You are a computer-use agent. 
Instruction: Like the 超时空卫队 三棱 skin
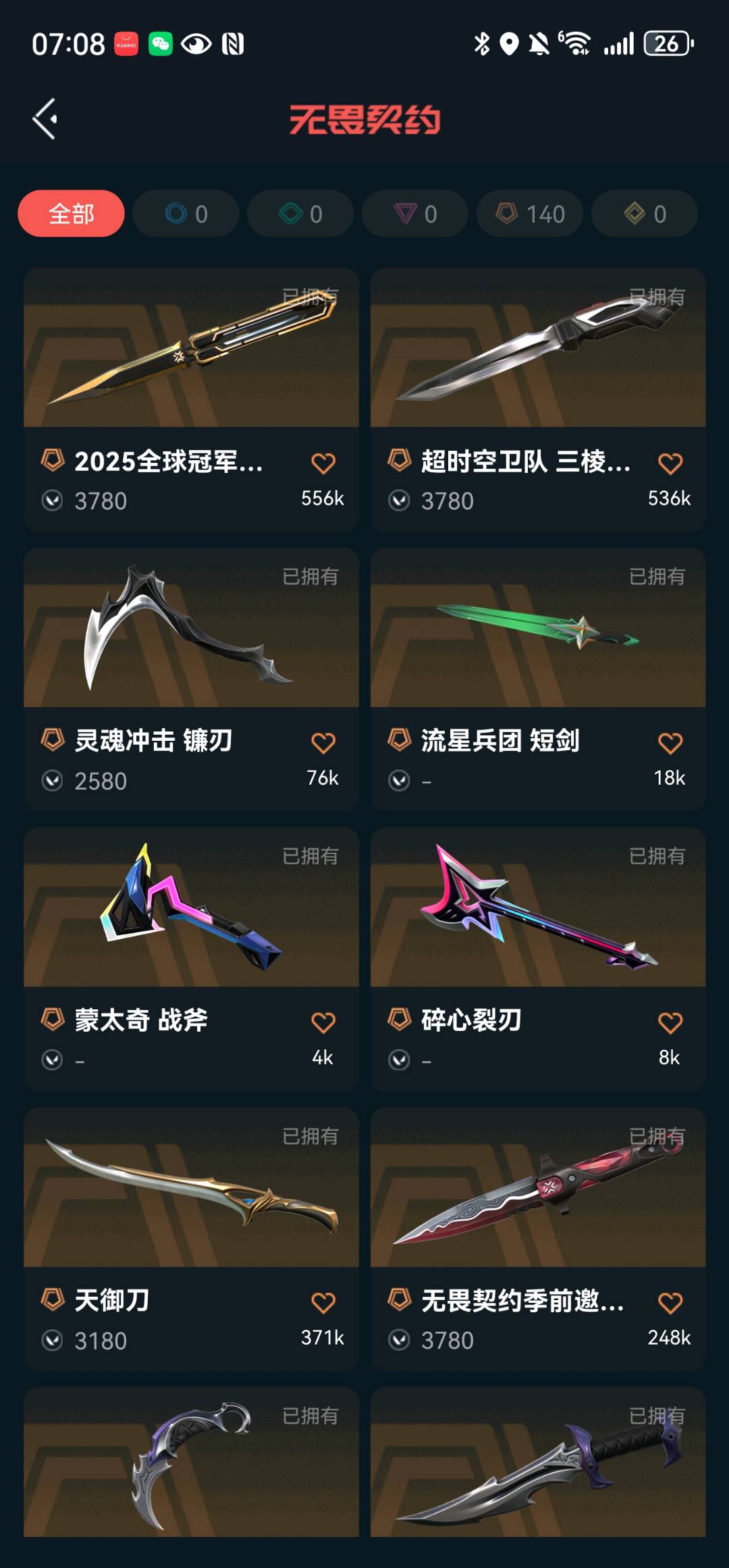670,464
